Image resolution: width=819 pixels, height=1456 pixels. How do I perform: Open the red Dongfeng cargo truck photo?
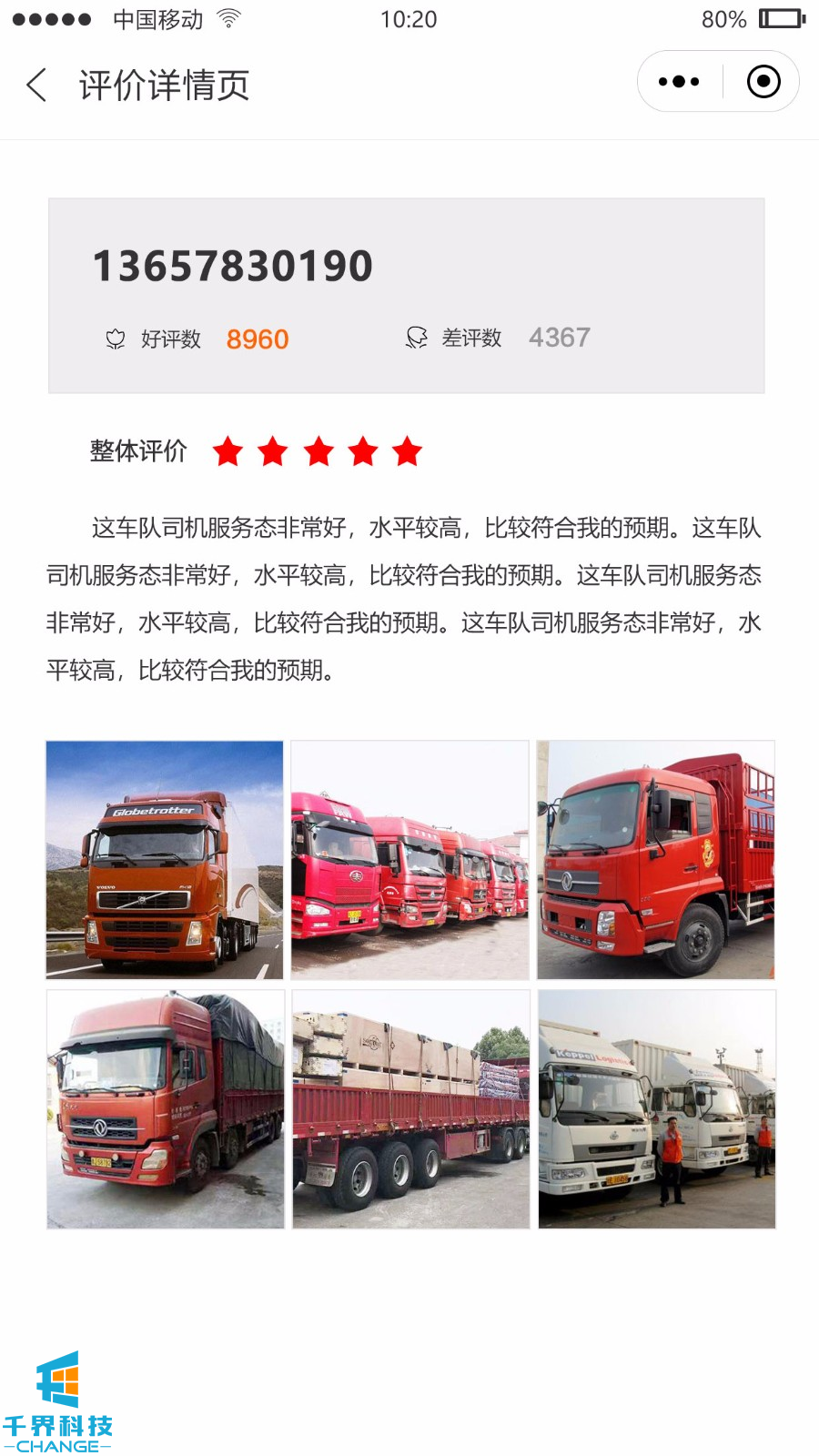(655, 860)
